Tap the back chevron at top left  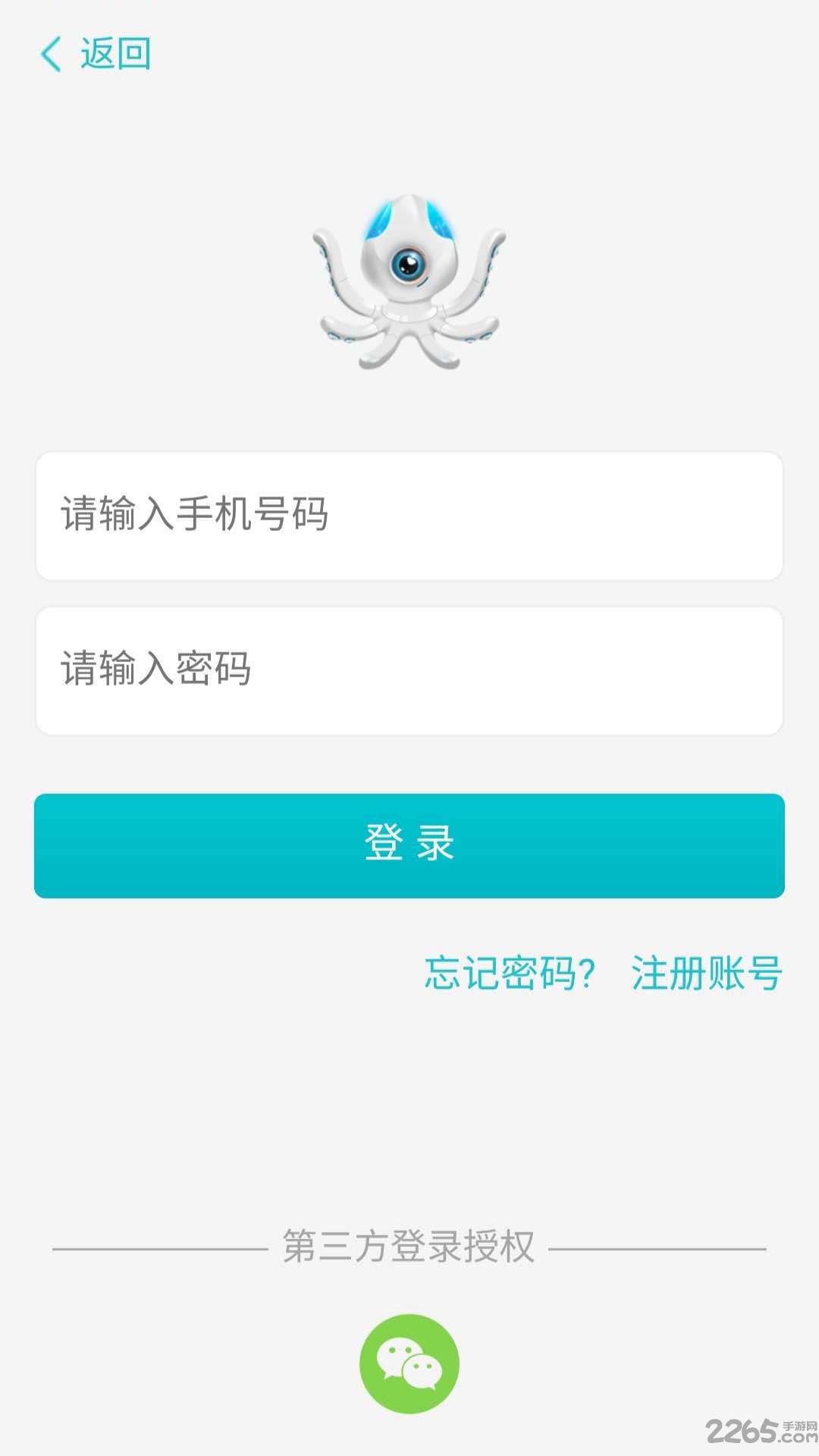tap(52, 53)
